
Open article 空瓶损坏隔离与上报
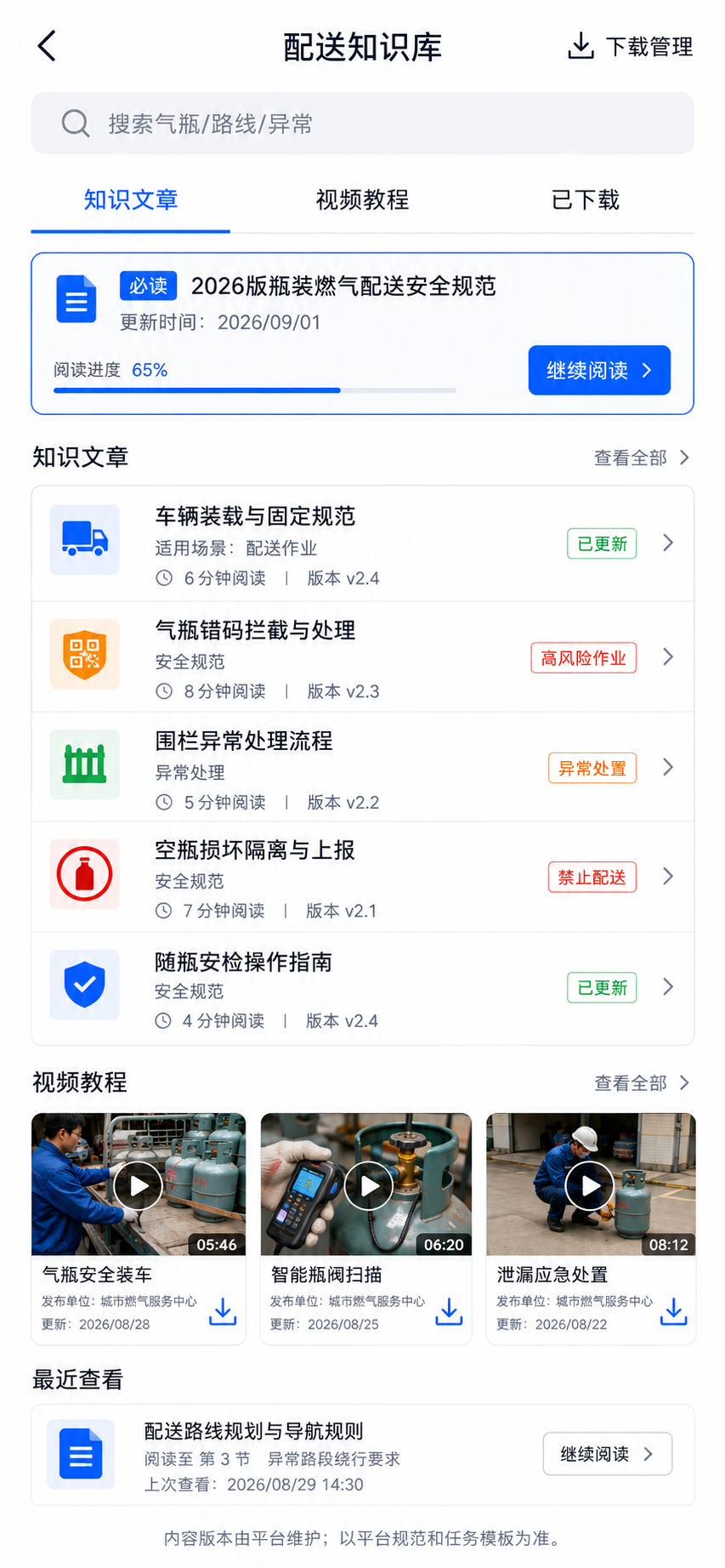[363, 878]
